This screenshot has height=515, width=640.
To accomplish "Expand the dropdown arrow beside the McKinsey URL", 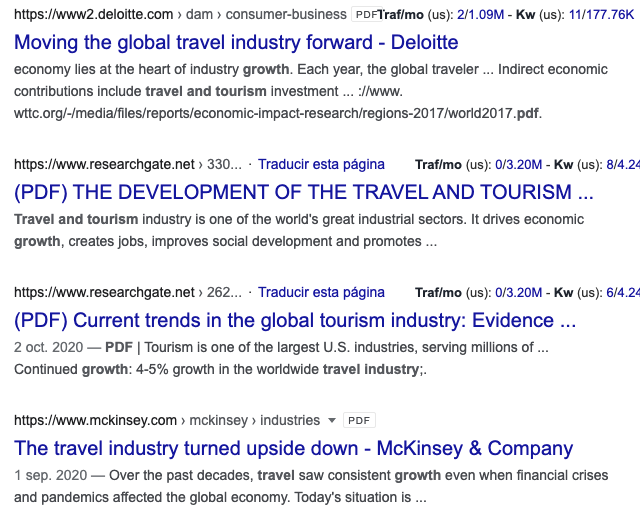I will (x=331, y=420).
